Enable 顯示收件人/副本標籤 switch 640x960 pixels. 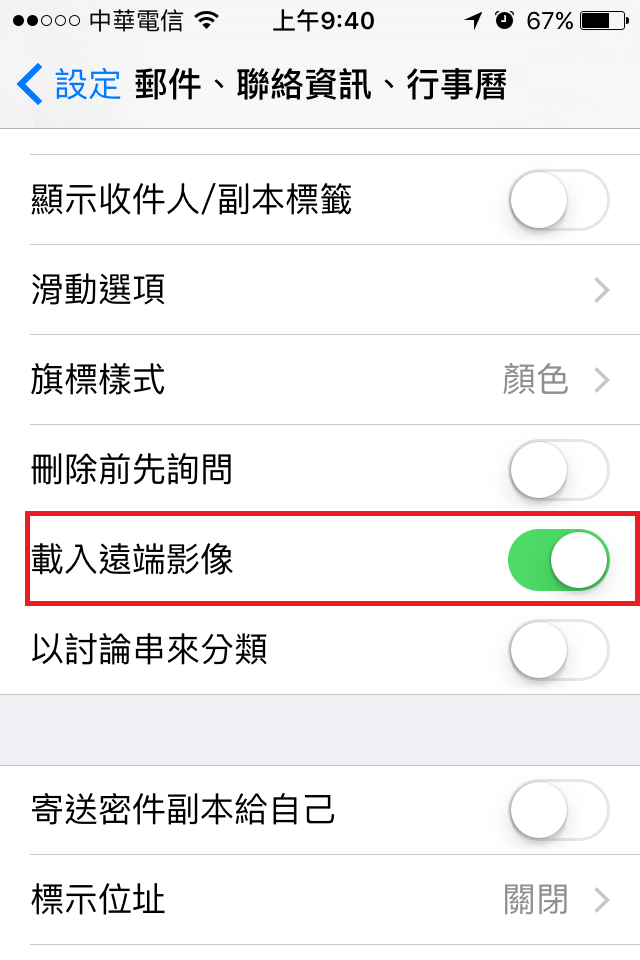tap(558, 201)
